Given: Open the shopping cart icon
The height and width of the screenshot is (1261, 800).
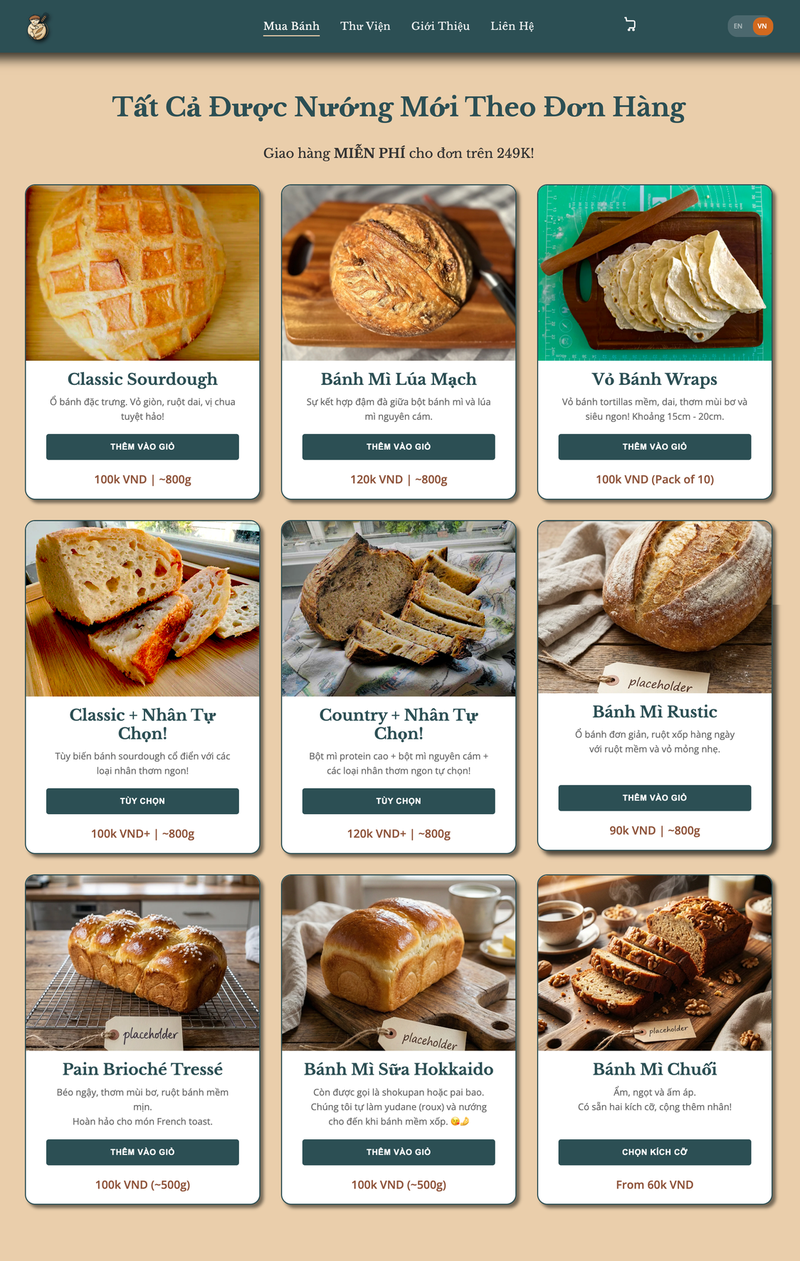Looking at the screenshot, I should 629,25.
